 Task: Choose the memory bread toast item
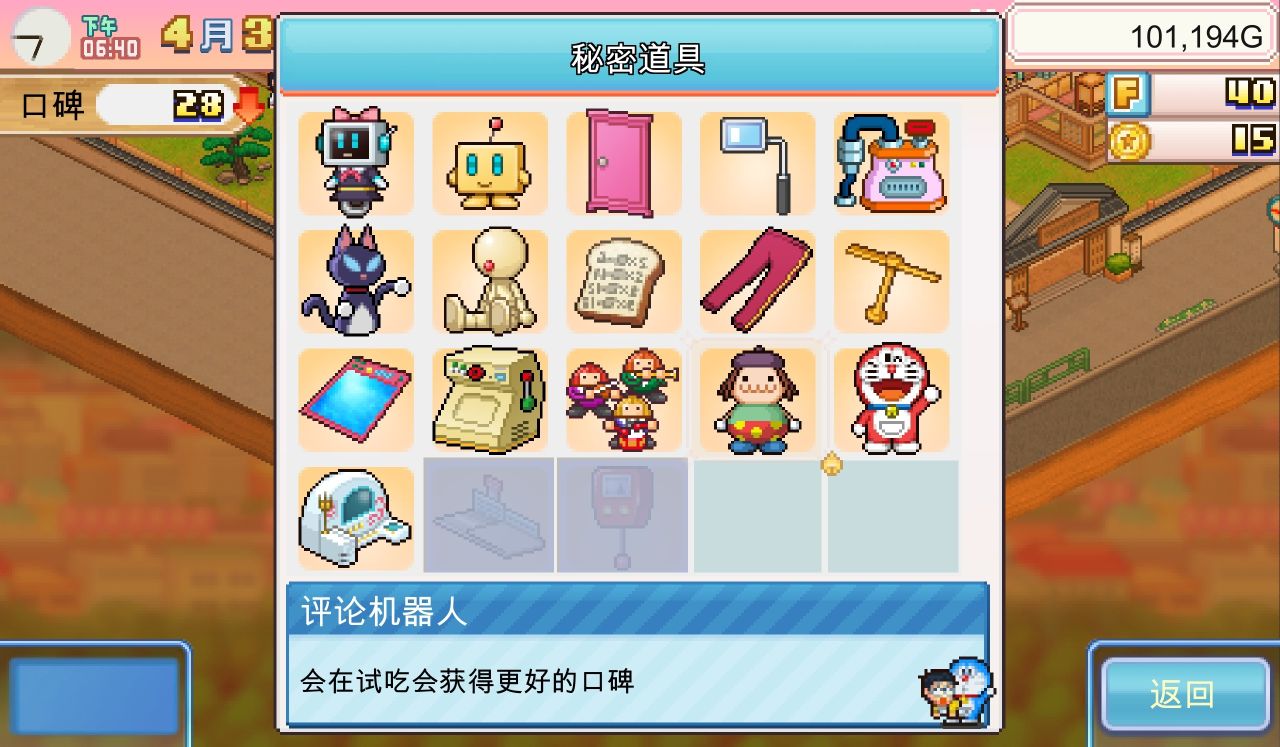click(623, 282)
